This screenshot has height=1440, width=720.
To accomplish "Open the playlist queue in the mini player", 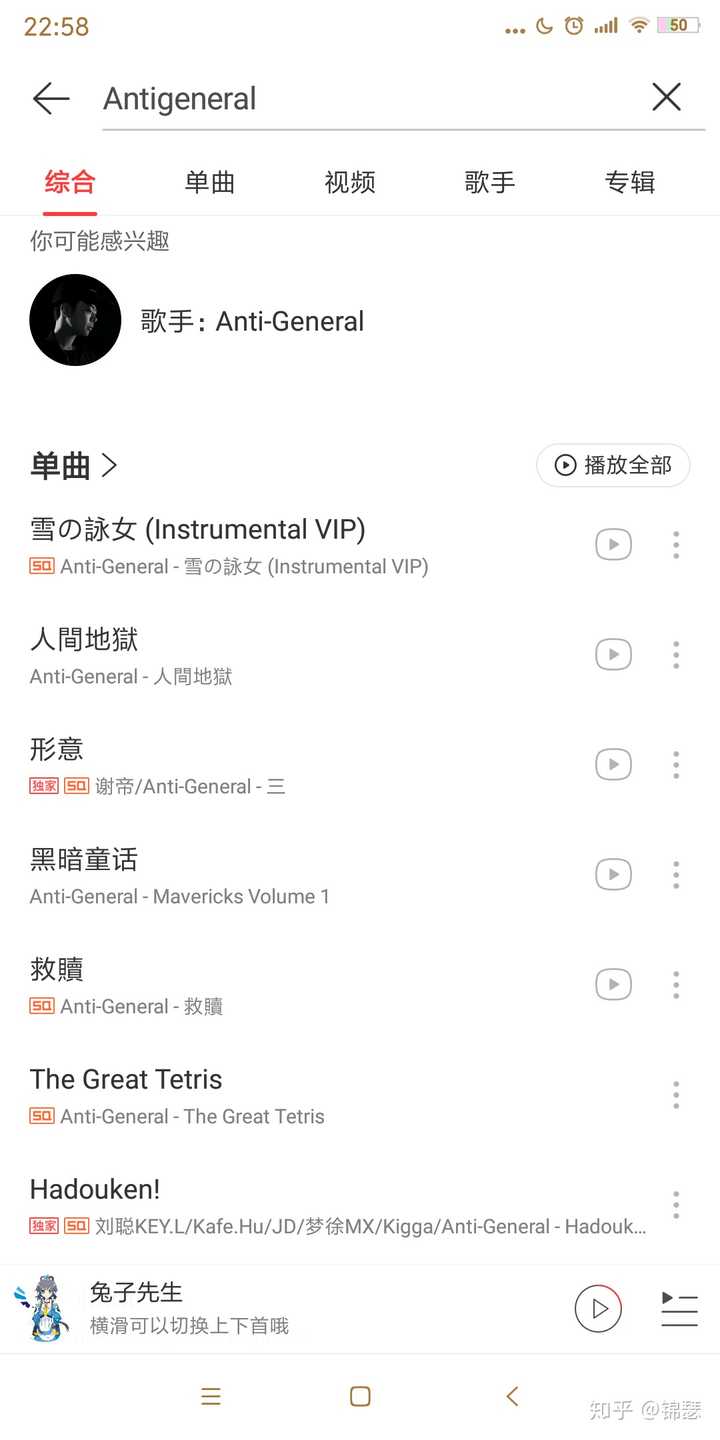I will [x=679, y=1308].
